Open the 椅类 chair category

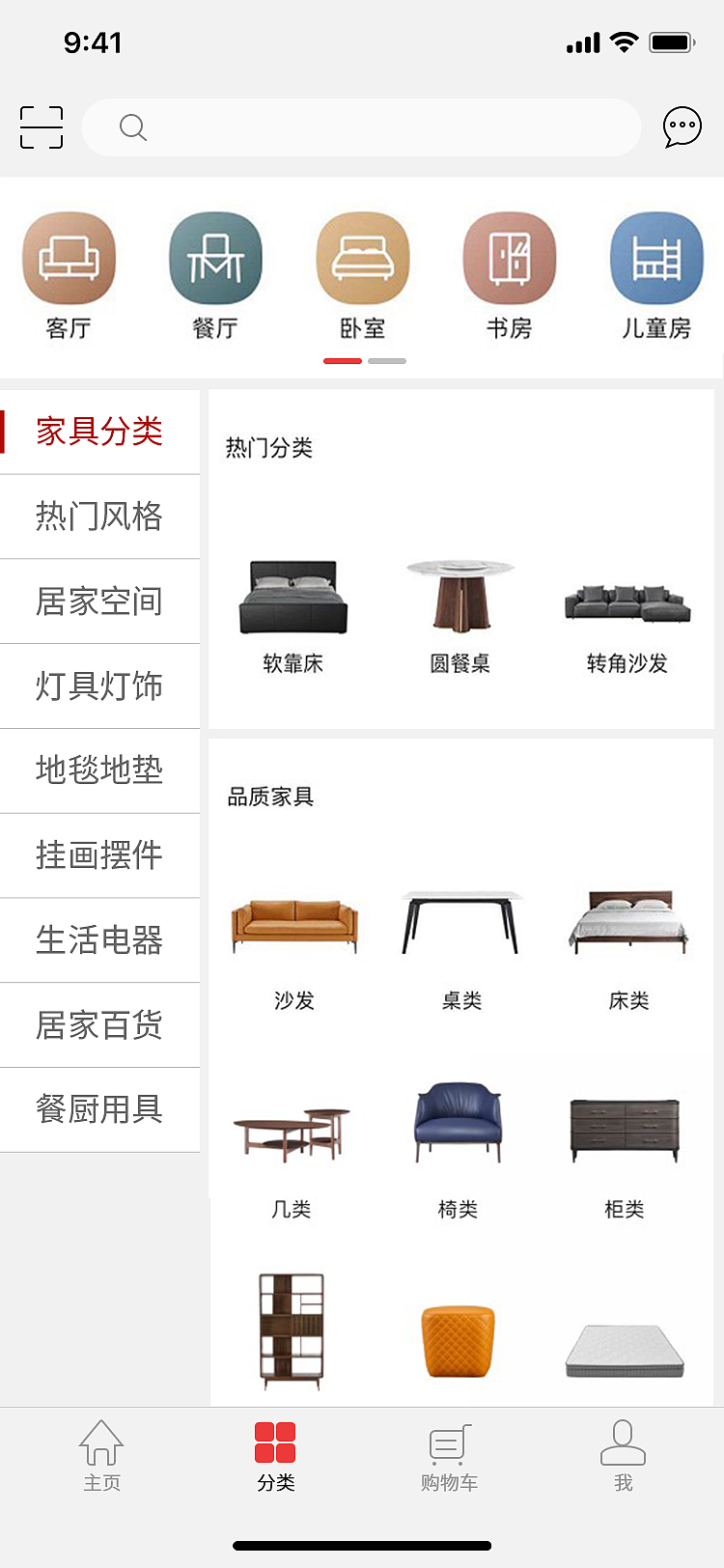point(457,1149)
